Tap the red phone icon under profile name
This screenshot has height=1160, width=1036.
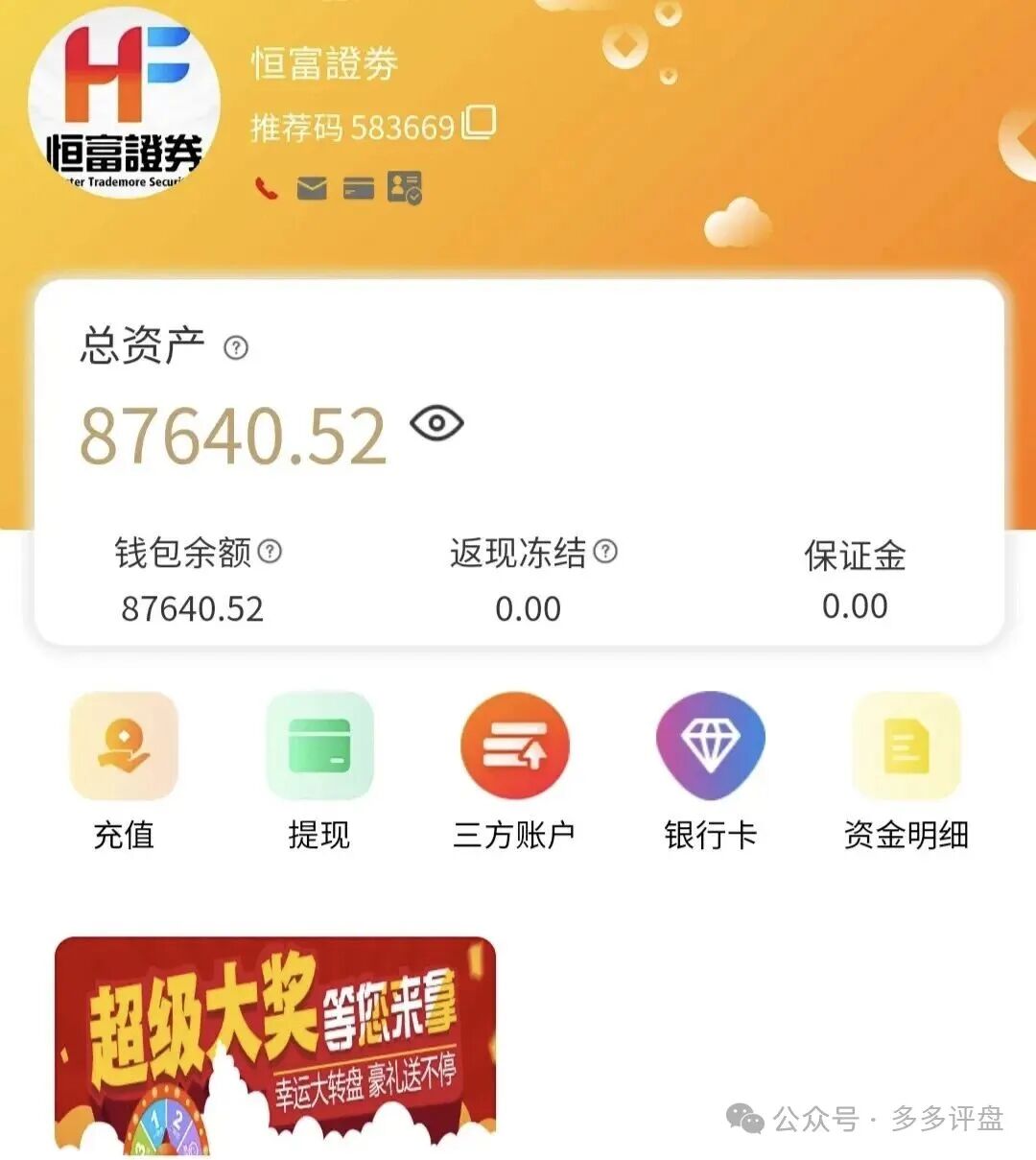(267, 188)
